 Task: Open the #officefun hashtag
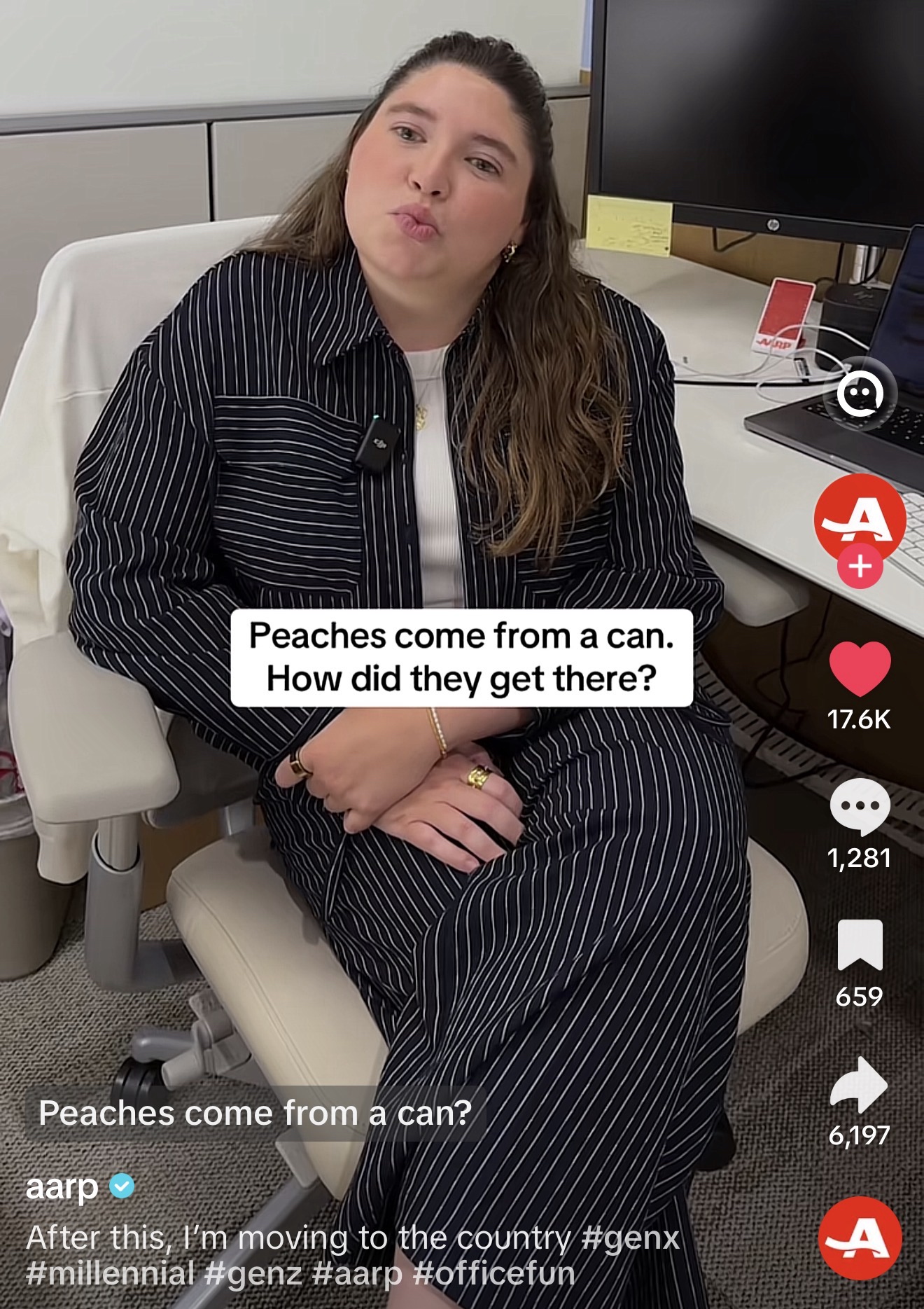tap(493, 1272)
